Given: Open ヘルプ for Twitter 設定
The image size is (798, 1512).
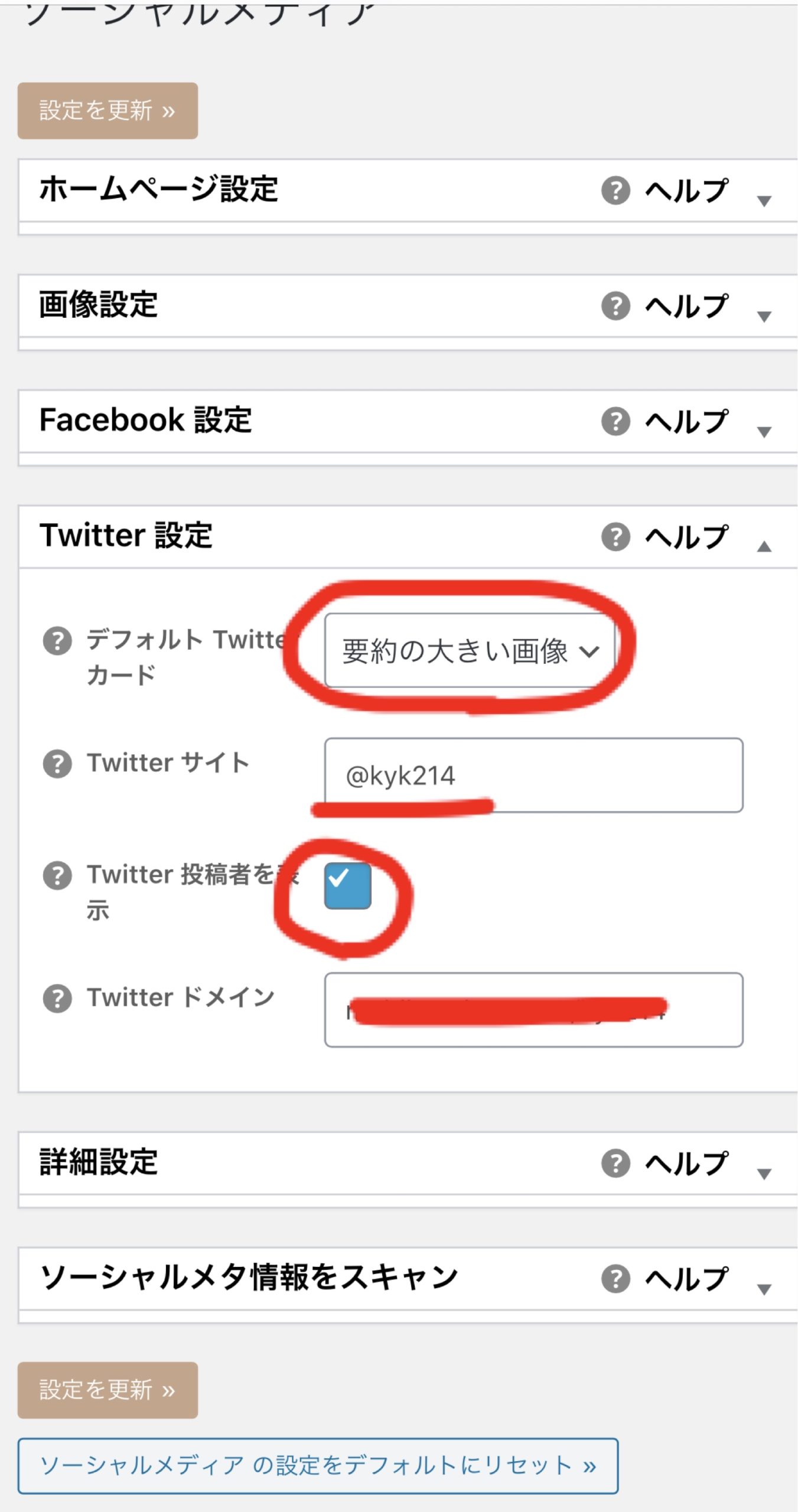Looking at the screenshot, I should point(665,537).
